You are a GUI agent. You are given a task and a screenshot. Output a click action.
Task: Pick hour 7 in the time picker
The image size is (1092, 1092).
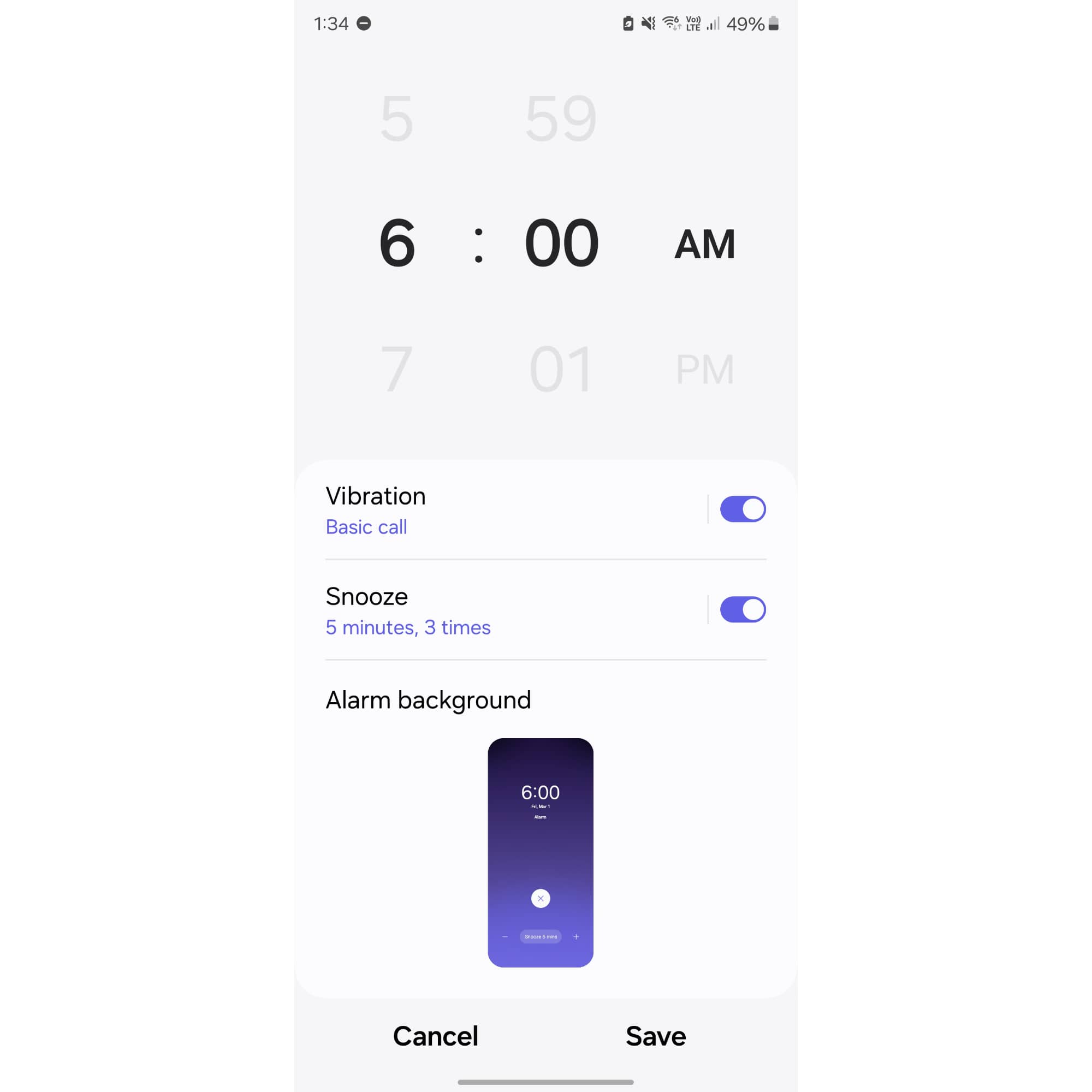[397, 370]
